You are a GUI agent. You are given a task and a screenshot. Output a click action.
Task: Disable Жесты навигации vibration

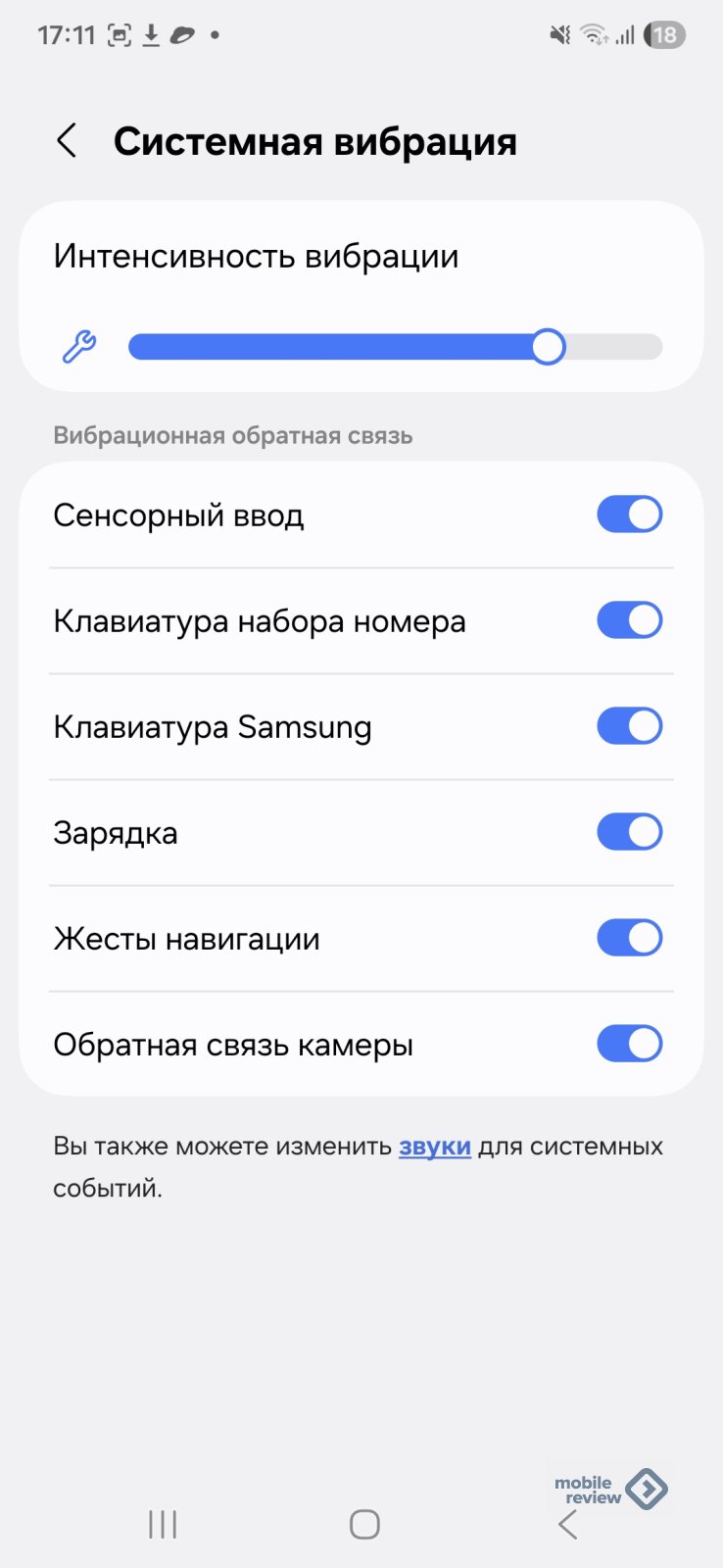click(x=629, y=938)
